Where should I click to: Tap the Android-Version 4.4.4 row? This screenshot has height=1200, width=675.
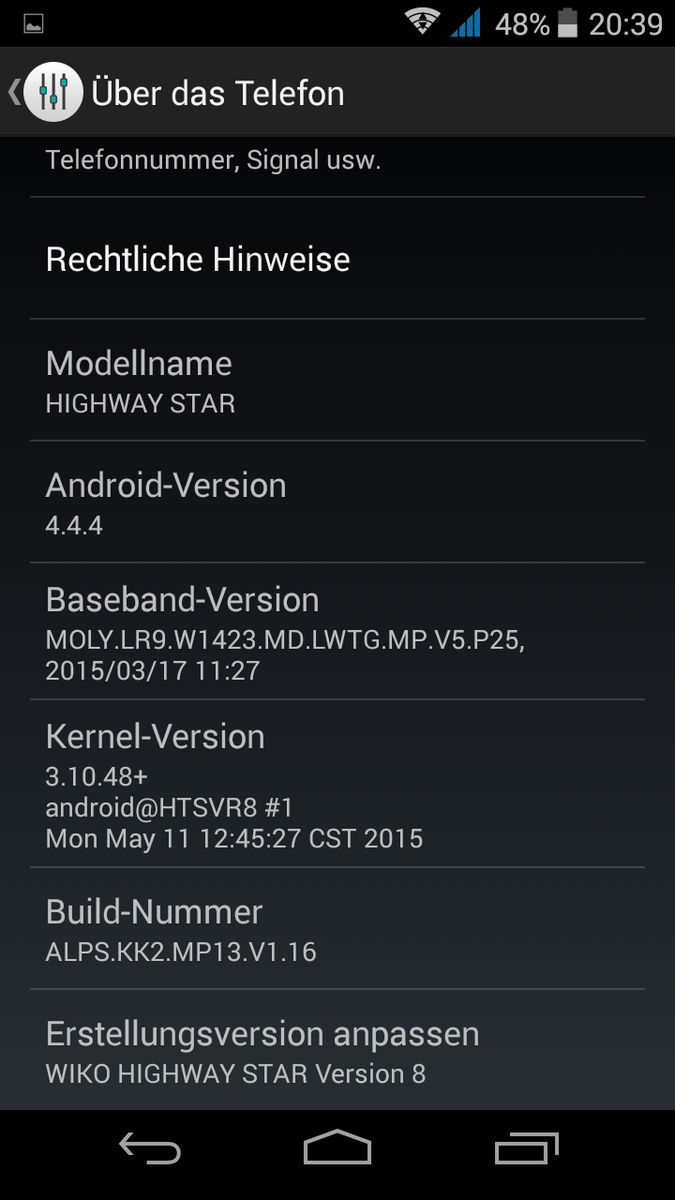tap(337, 502)
